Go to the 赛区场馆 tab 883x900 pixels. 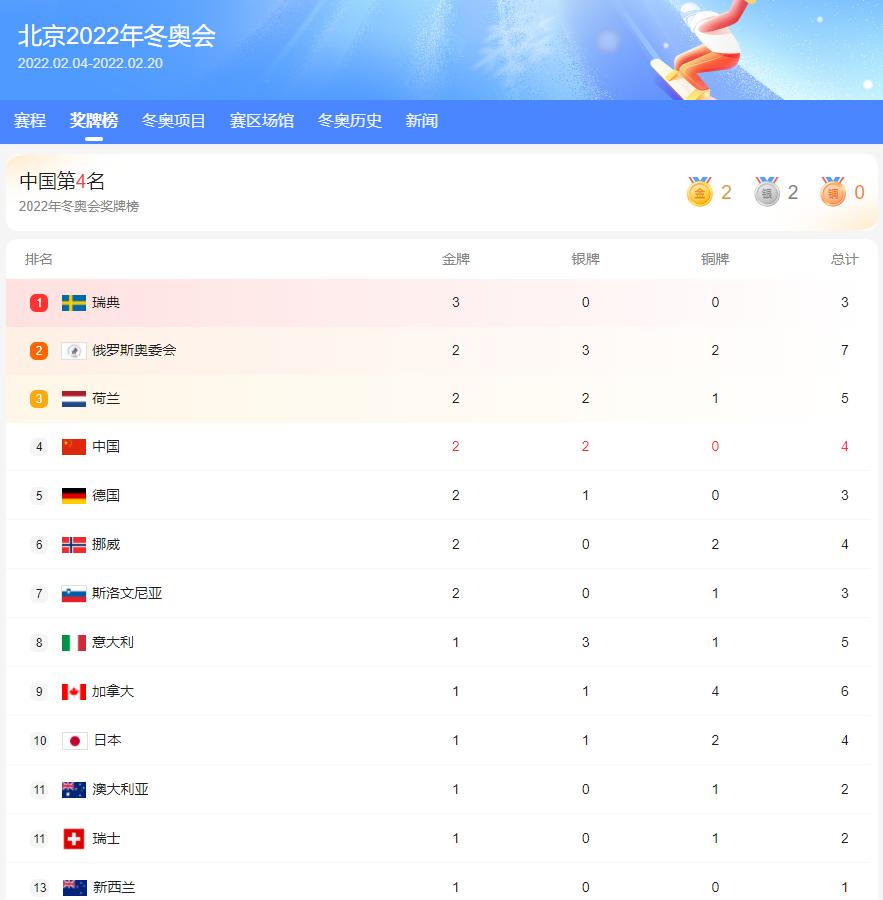(262, 121)
